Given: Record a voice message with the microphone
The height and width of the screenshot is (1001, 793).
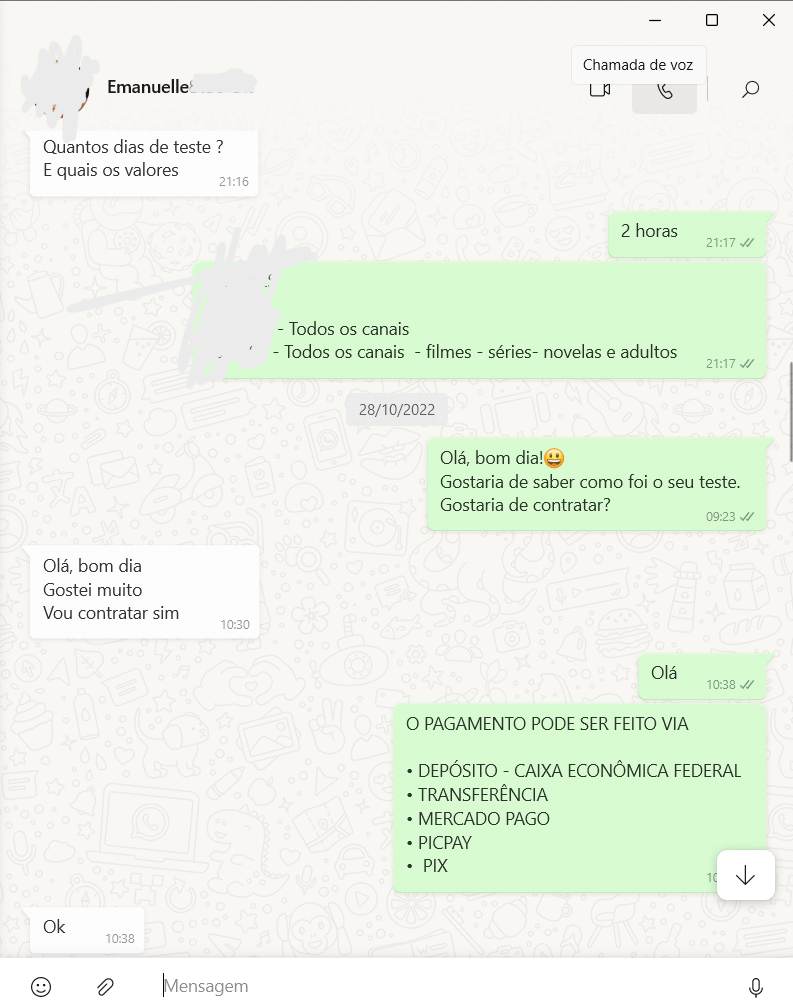Looking at the screenshot, I should (756, 986).
